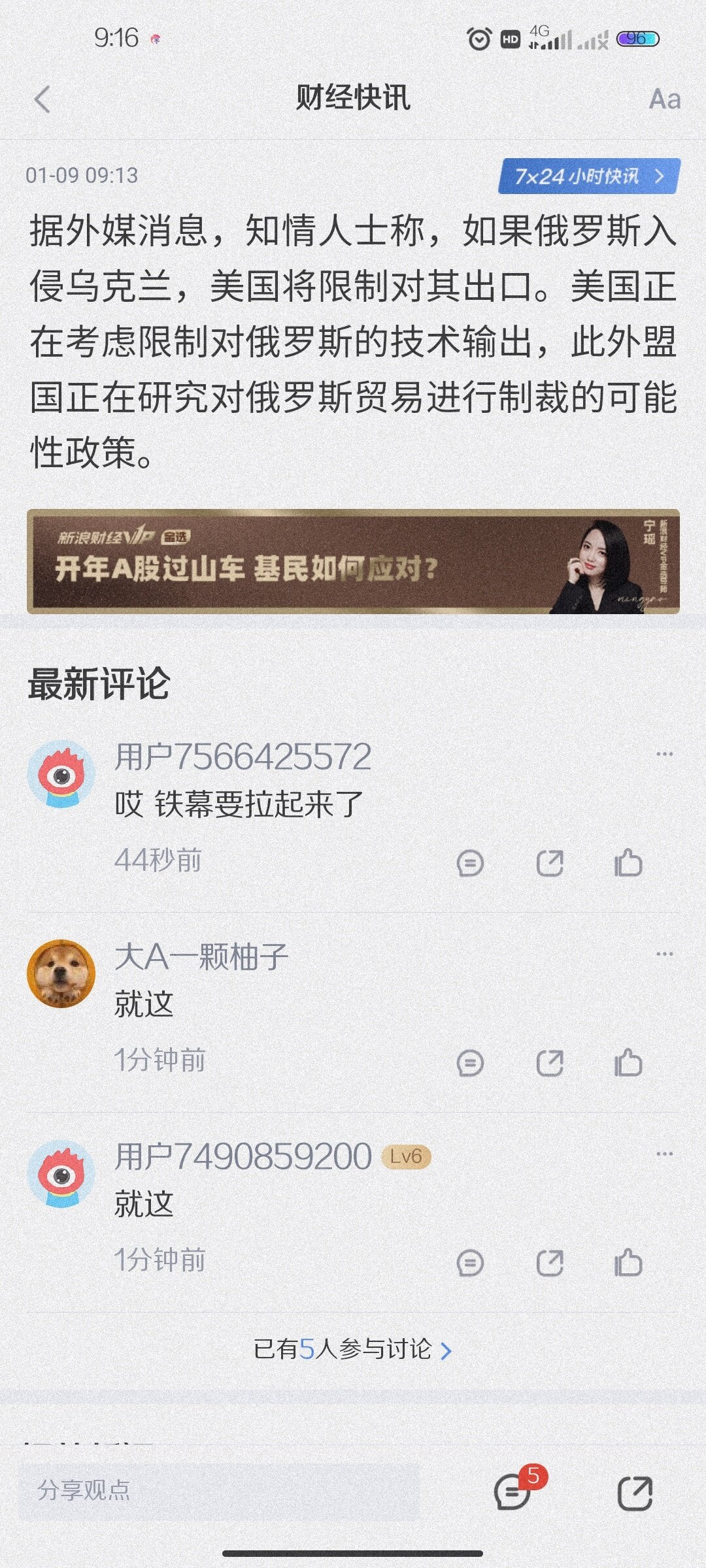View all via 已有5人参与讨论

coord(352,1350)
